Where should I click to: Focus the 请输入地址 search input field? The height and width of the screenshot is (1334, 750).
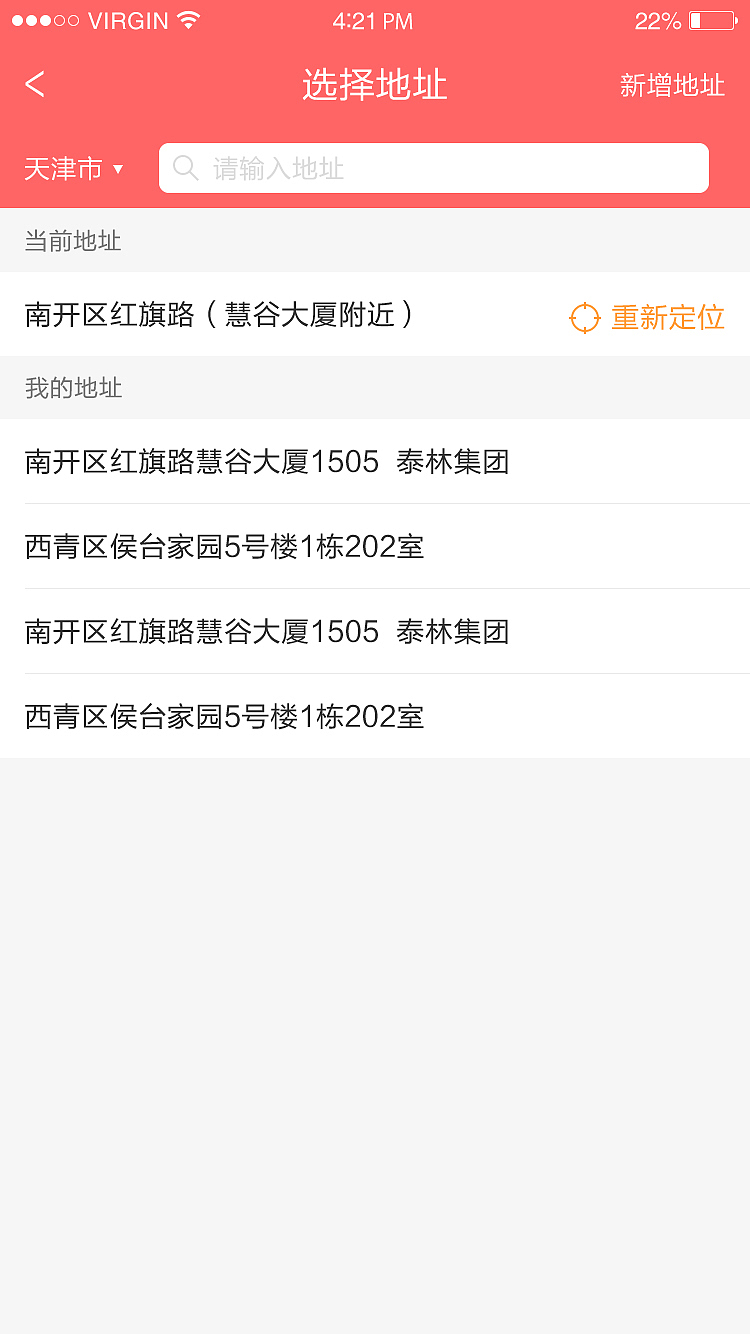tap(434, 168)
